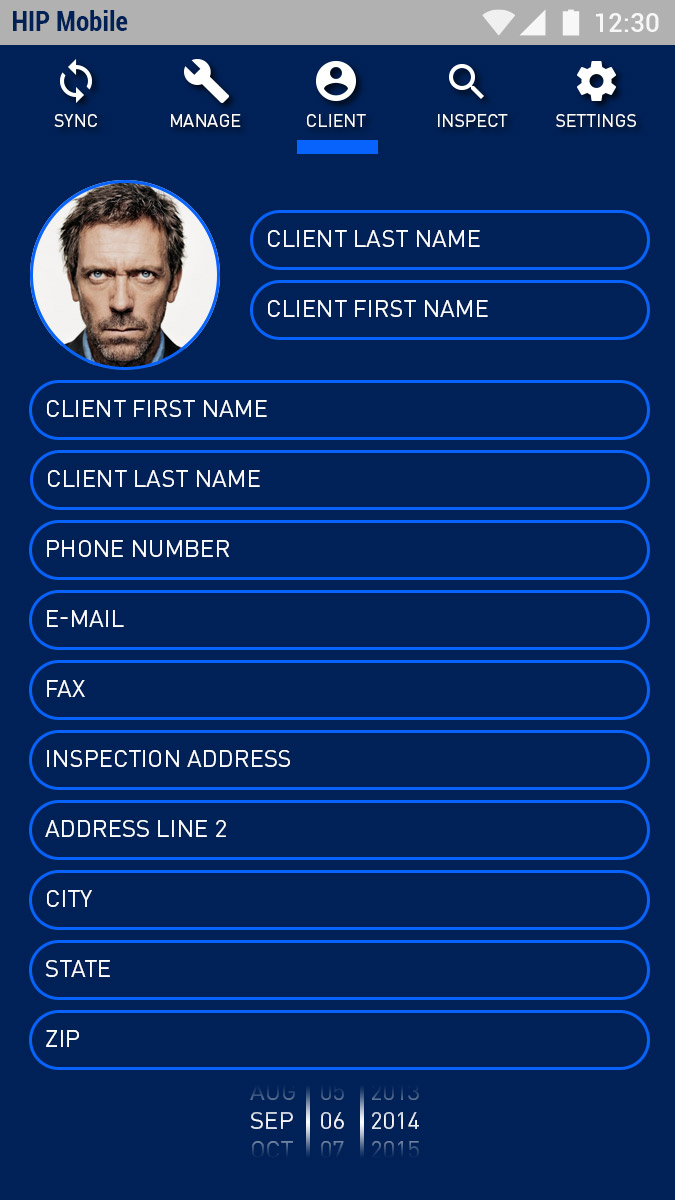This screenshot has height=1200, width=675.
Task: Go to the Inspect tab
Action: [x=471, y=96]
